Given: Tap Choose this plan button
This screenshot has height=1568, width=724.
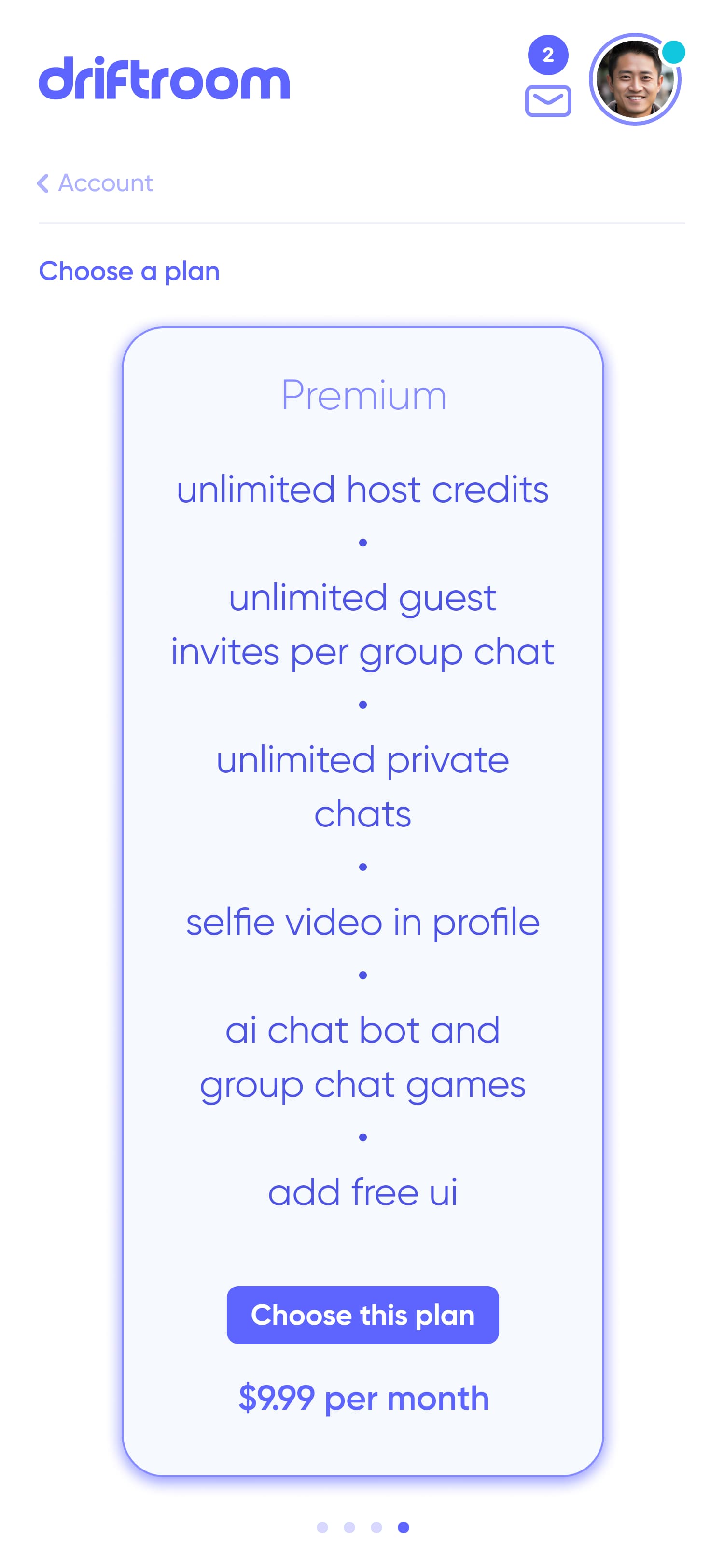Looking at the screenshot, I should point(362,1315).
